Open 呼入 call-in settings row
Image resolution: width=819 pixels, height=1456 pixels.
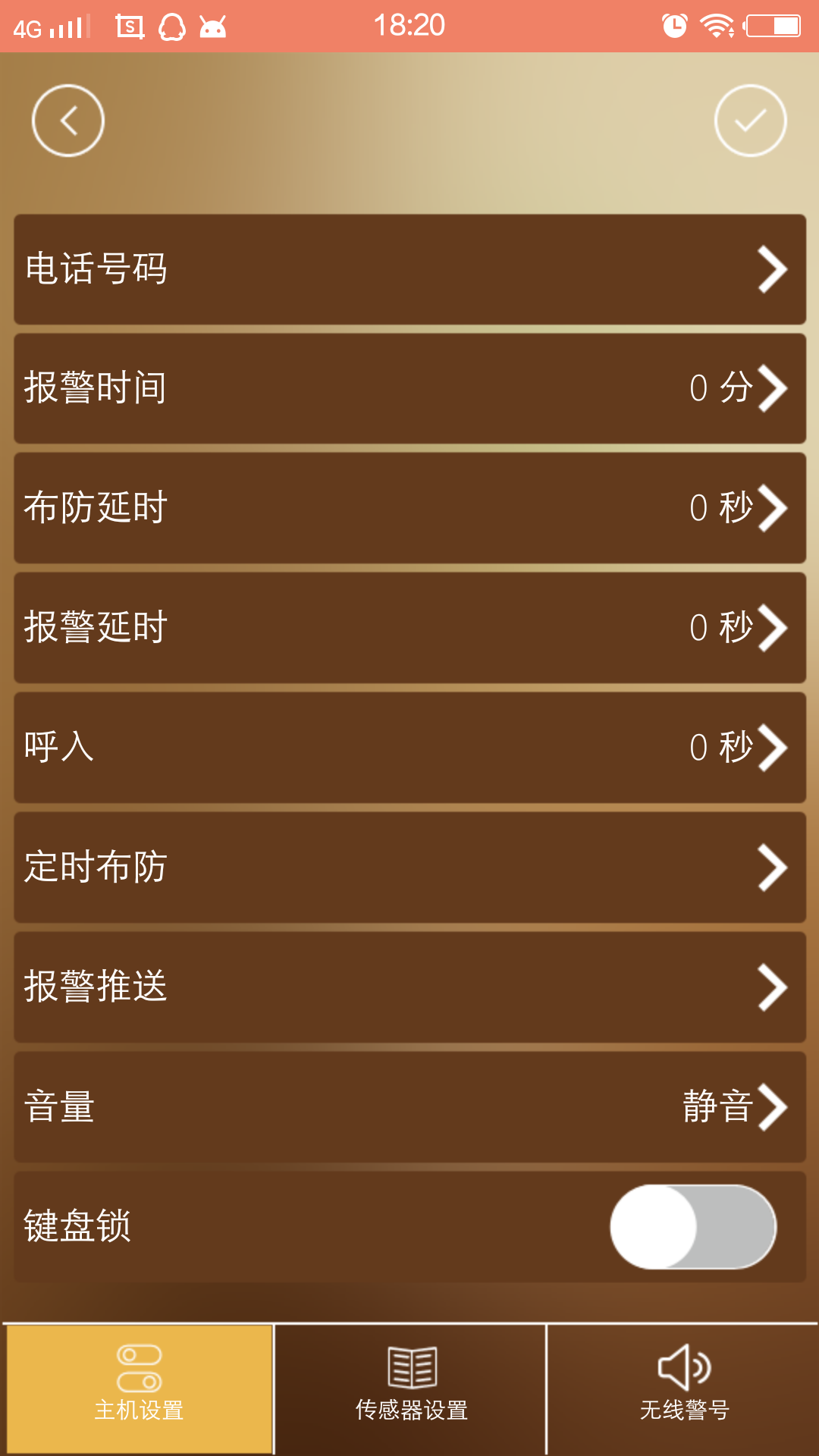[409, 748]
